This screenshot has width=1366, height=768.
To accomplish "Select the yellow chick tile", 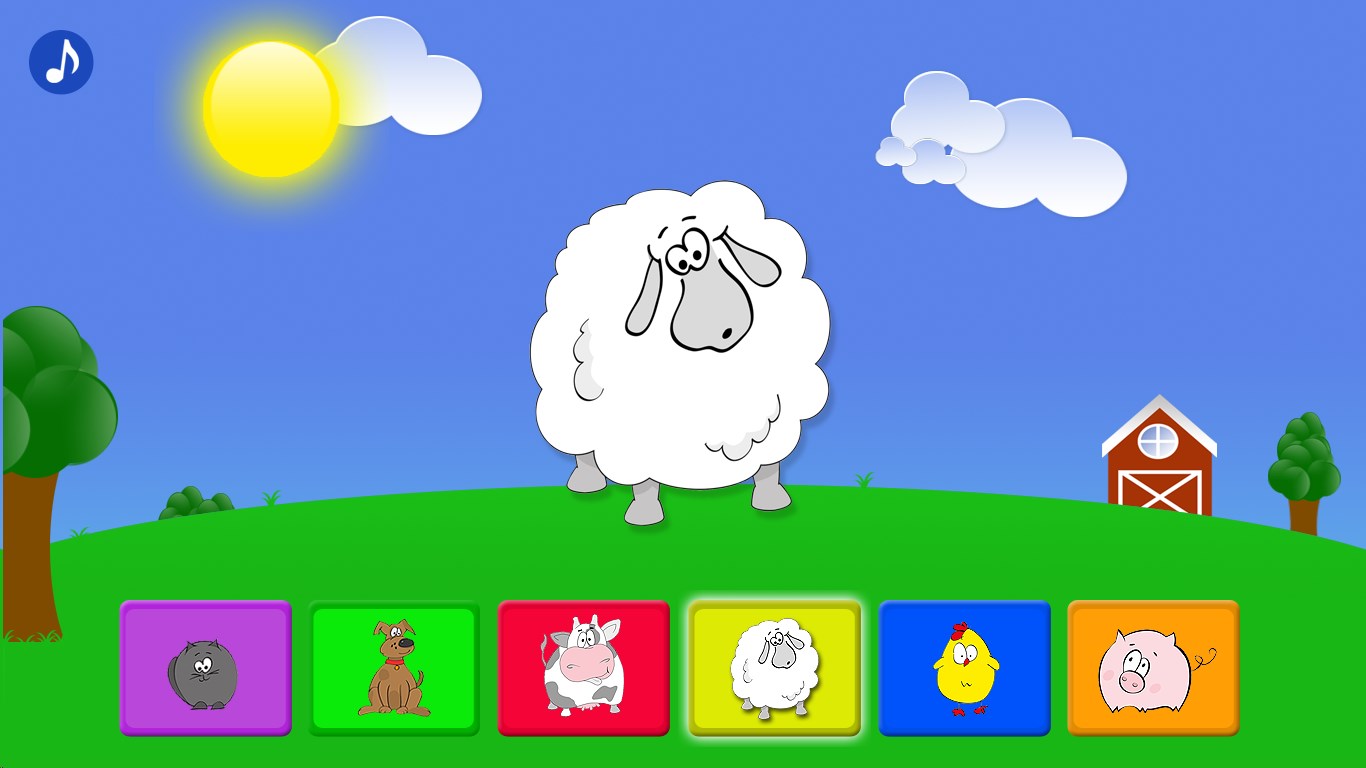I will click(x=964, y=668).
